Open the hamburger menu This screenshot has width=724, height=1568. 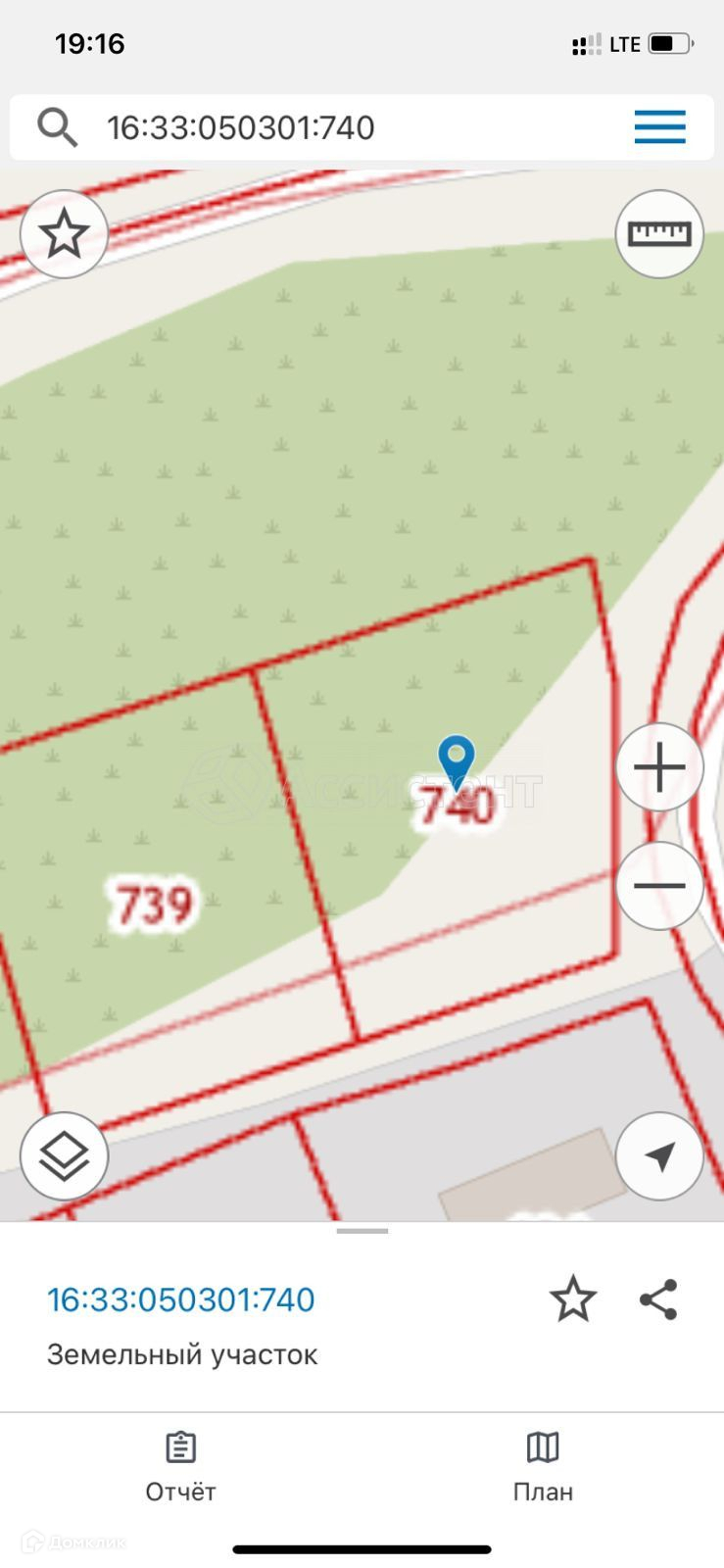coord(659,127)
